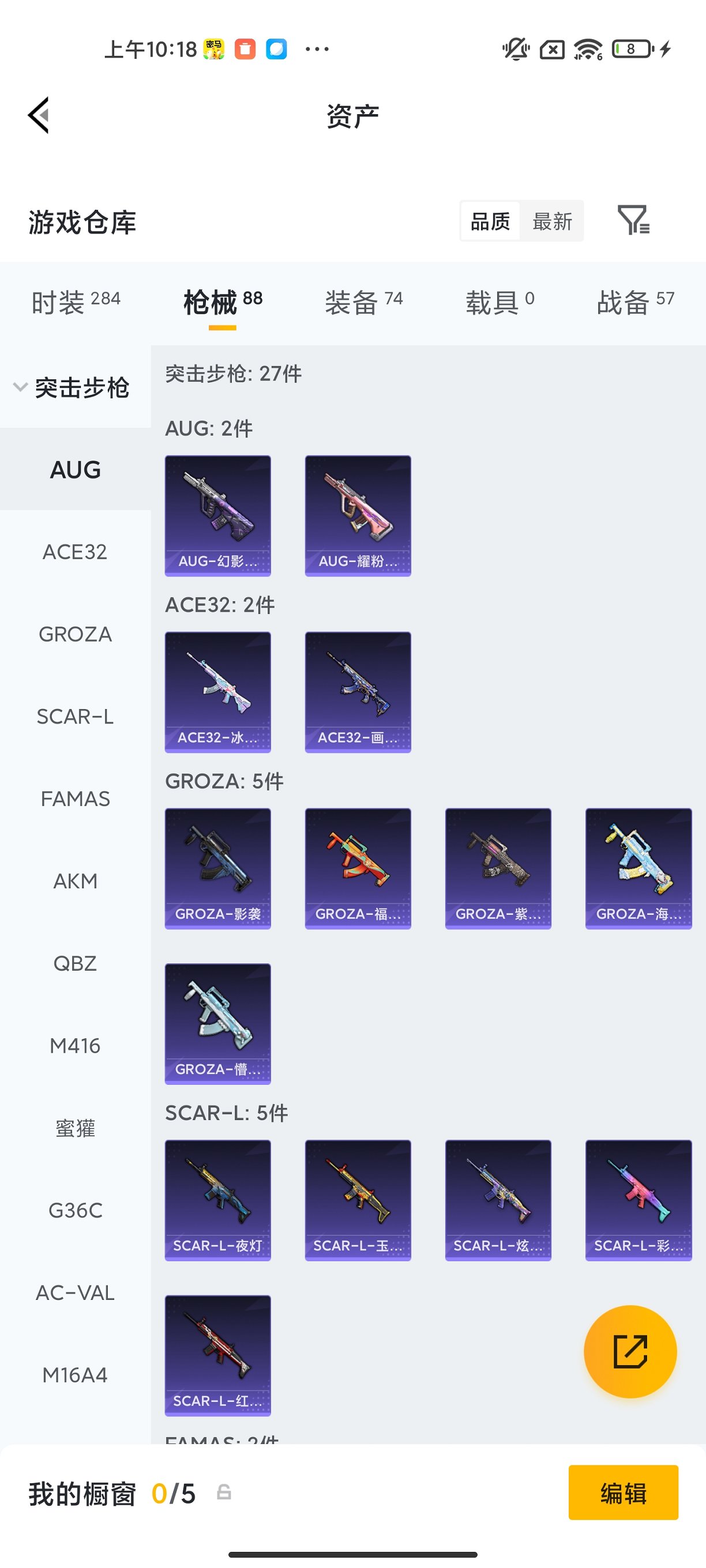Open the SCAR-L-红 skin tile
Screen dimensions: 706x1568
(x=217, y=1355)
